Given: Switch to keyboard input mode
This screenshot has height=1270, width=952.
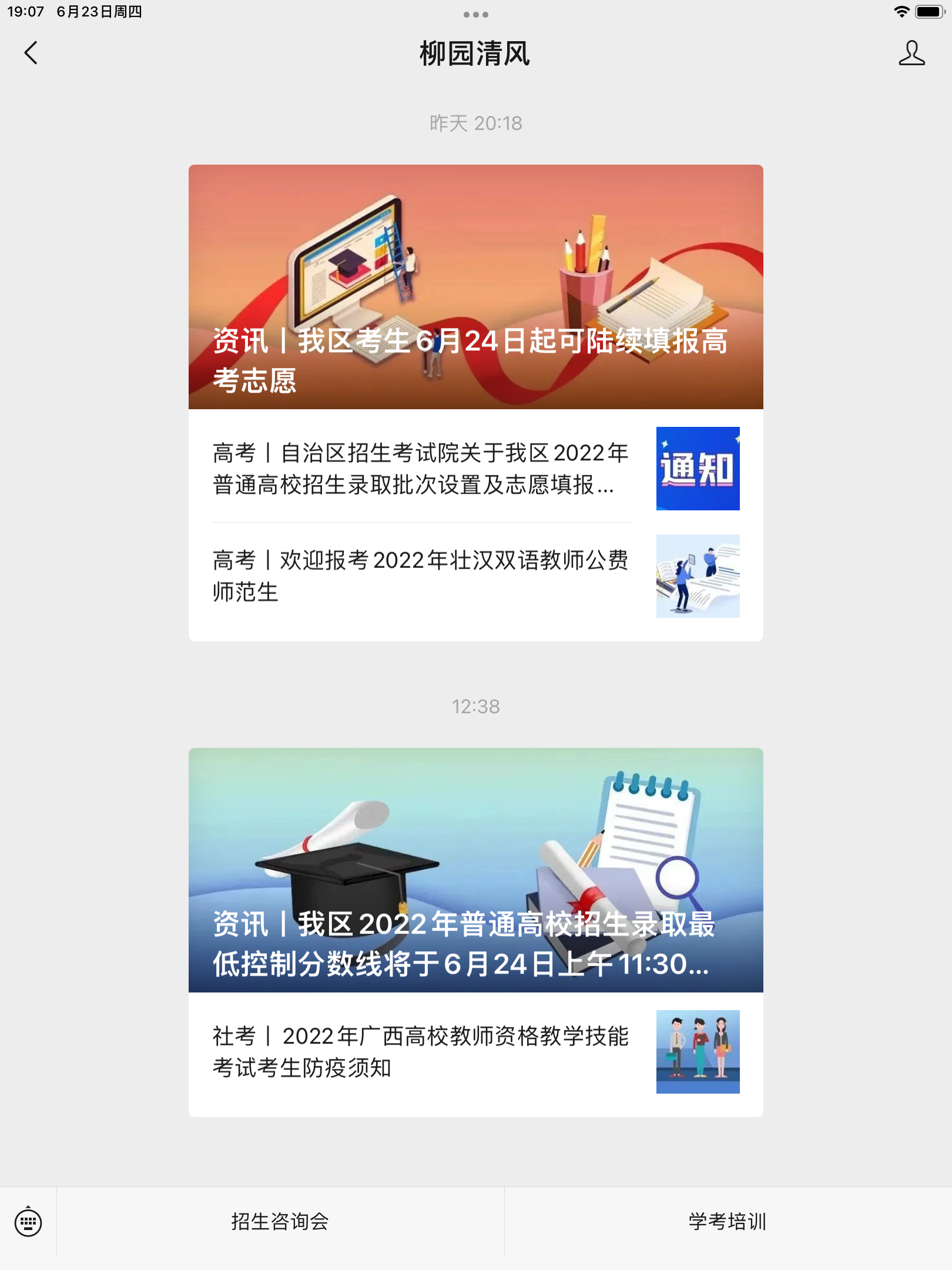Looking at the screenshot, I should click(x=28, y=1222).
